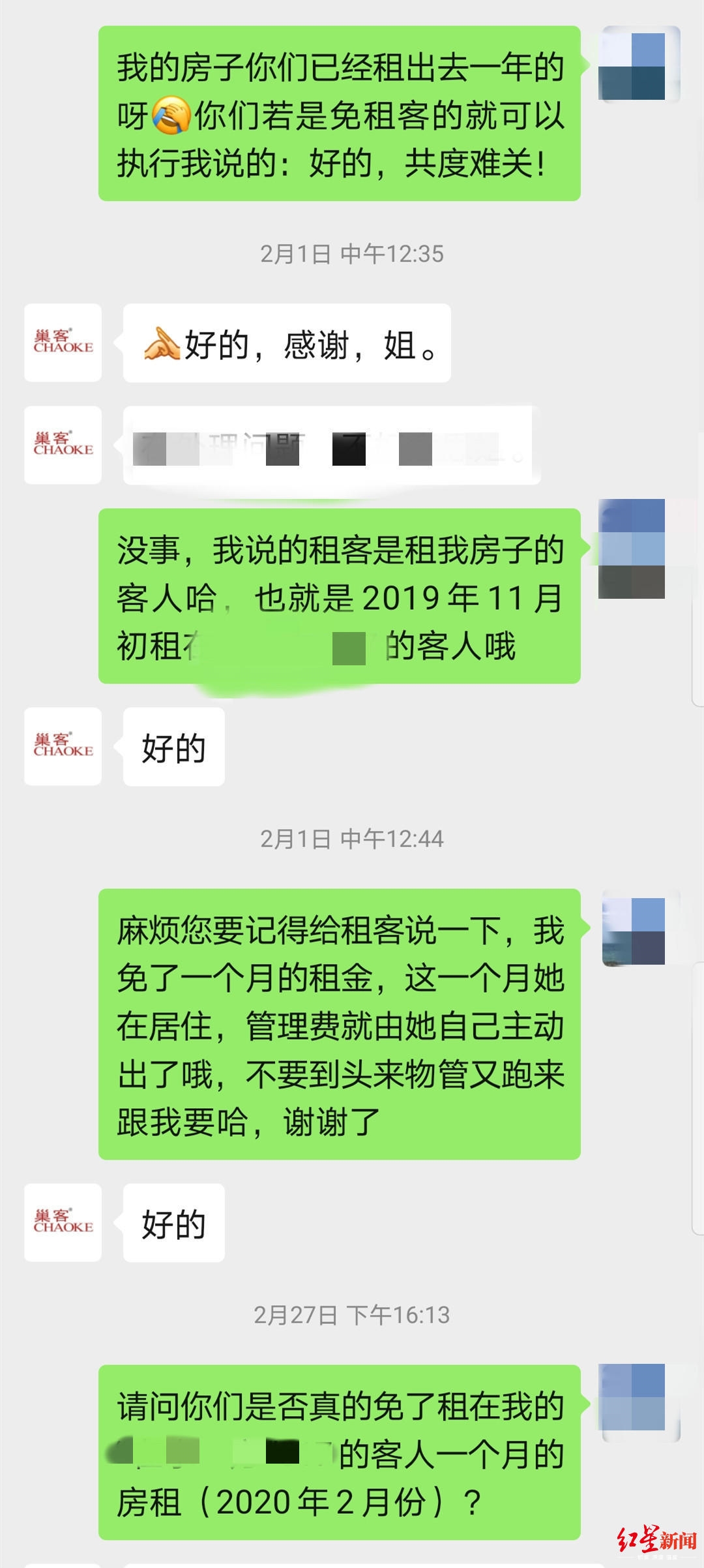The height and width of the screenshot is (1568, 704).
Task: Tap sender avatar beside "没事，我说的租客" message
Action: 632,549
